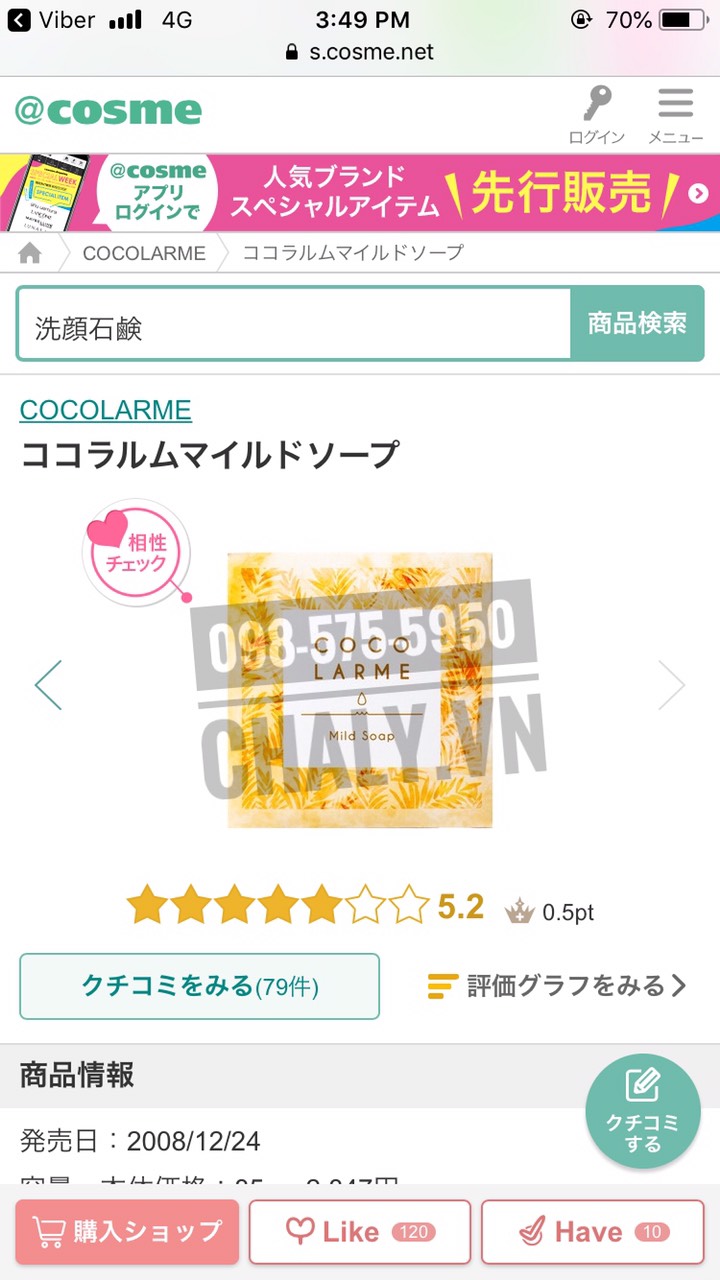Screen dimensions: 720x1280
Task: Tap the 商品検索 search button
Action: pos(637,324)
